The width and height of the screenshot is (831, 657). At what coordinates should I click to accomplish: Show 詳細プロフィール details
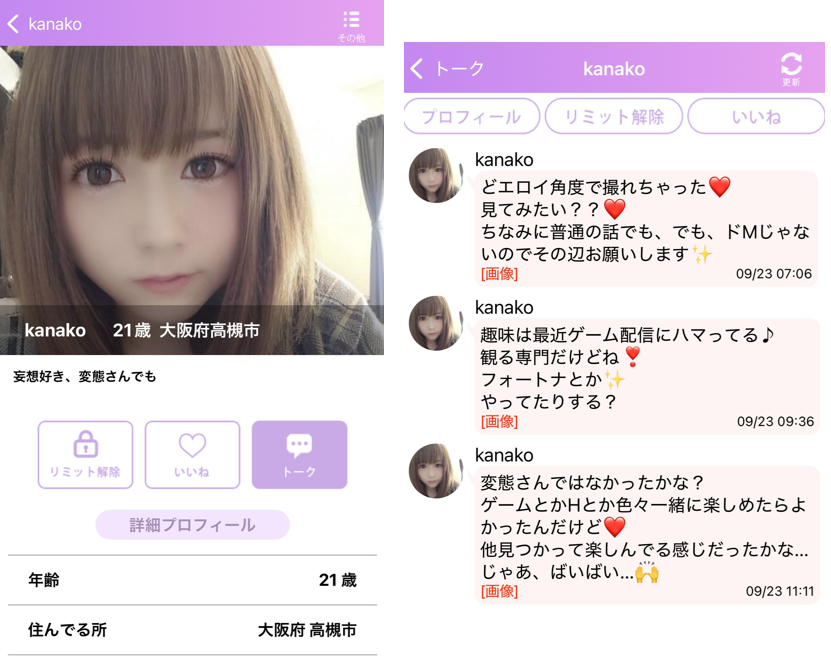pos(192,525)
